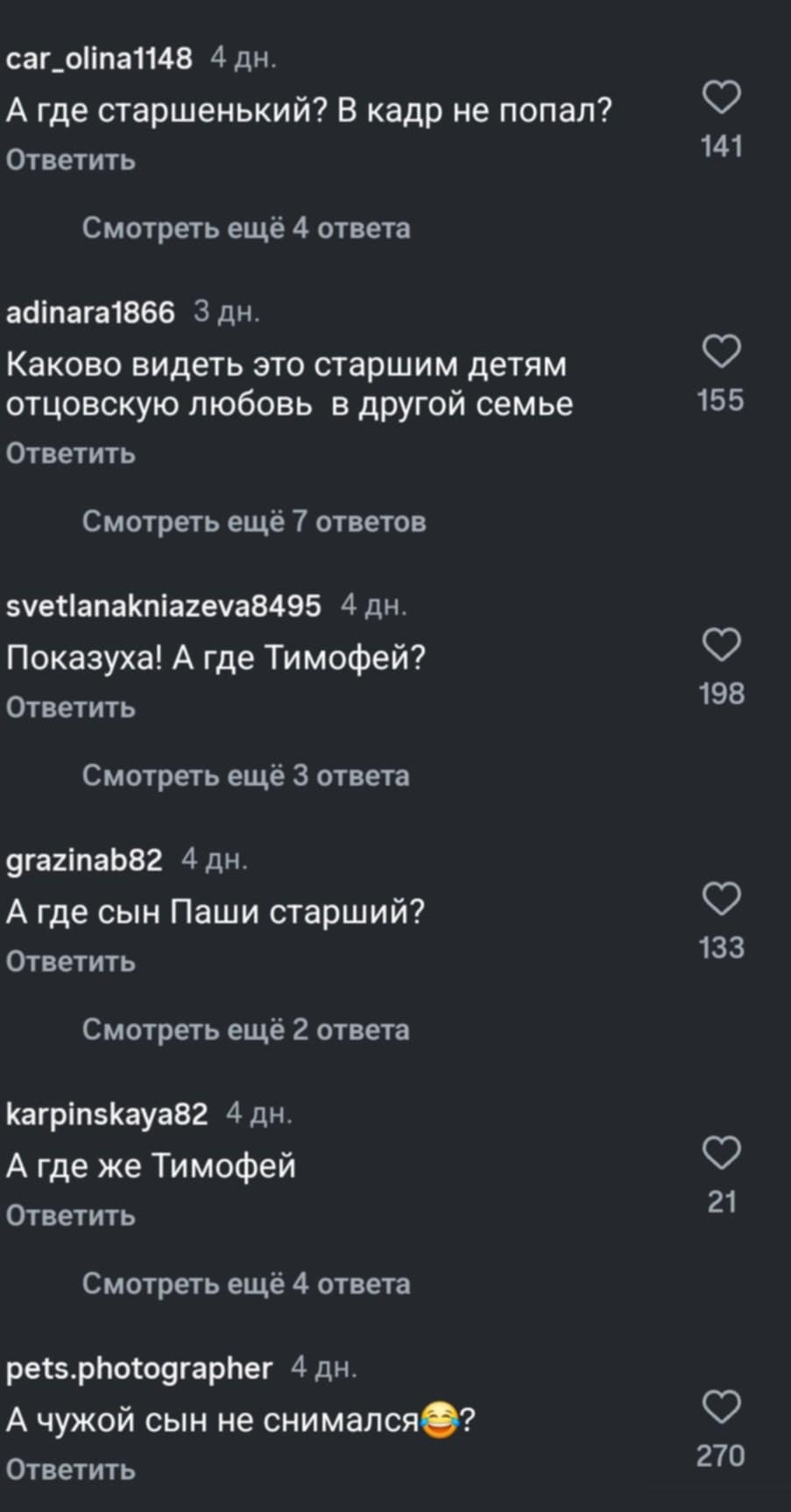
Task: Reply to adinara1866's comment
Action: point(71,454)
